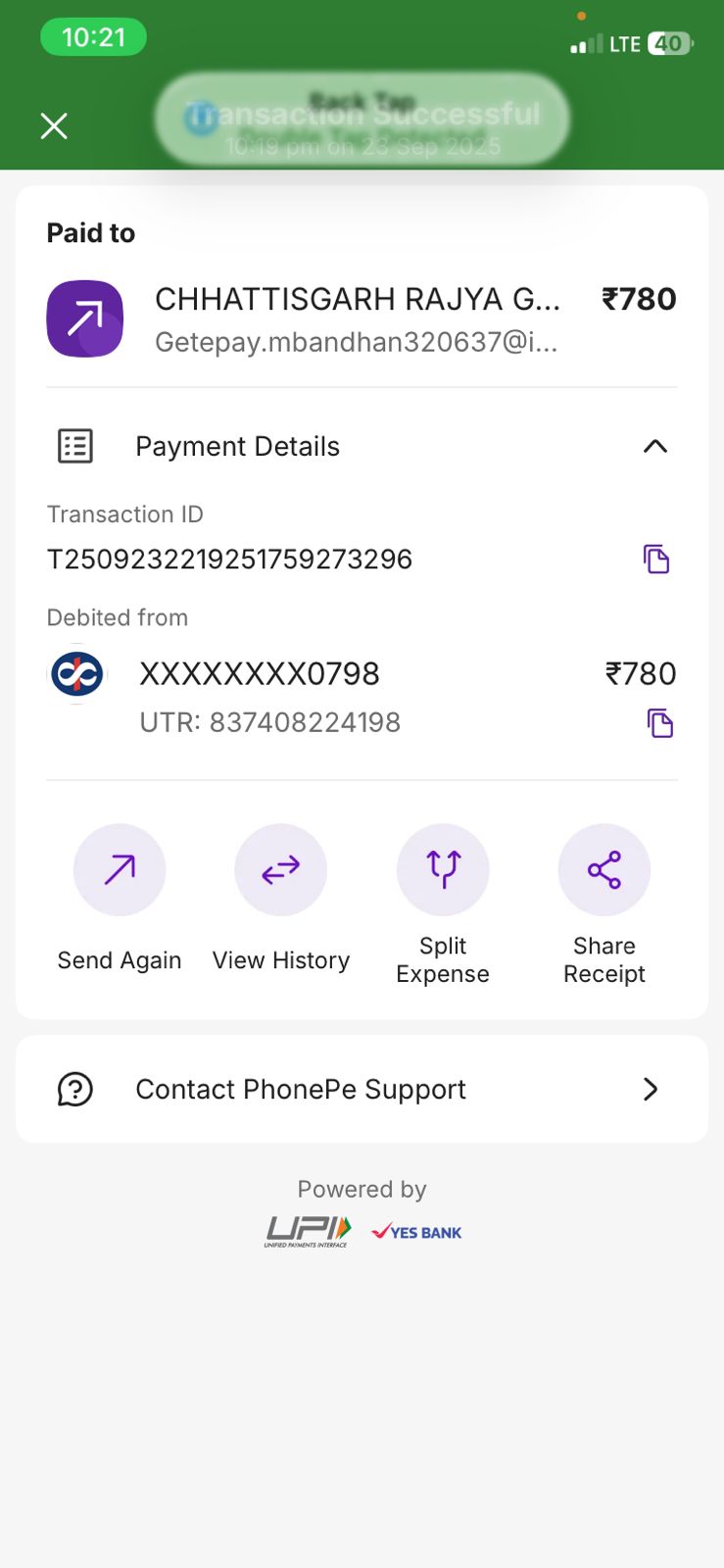Viewport: 724px width, 1568px height.
Task: Open CHHATTISGARH RAJYA payee entry
Action: tap(357, 318)
